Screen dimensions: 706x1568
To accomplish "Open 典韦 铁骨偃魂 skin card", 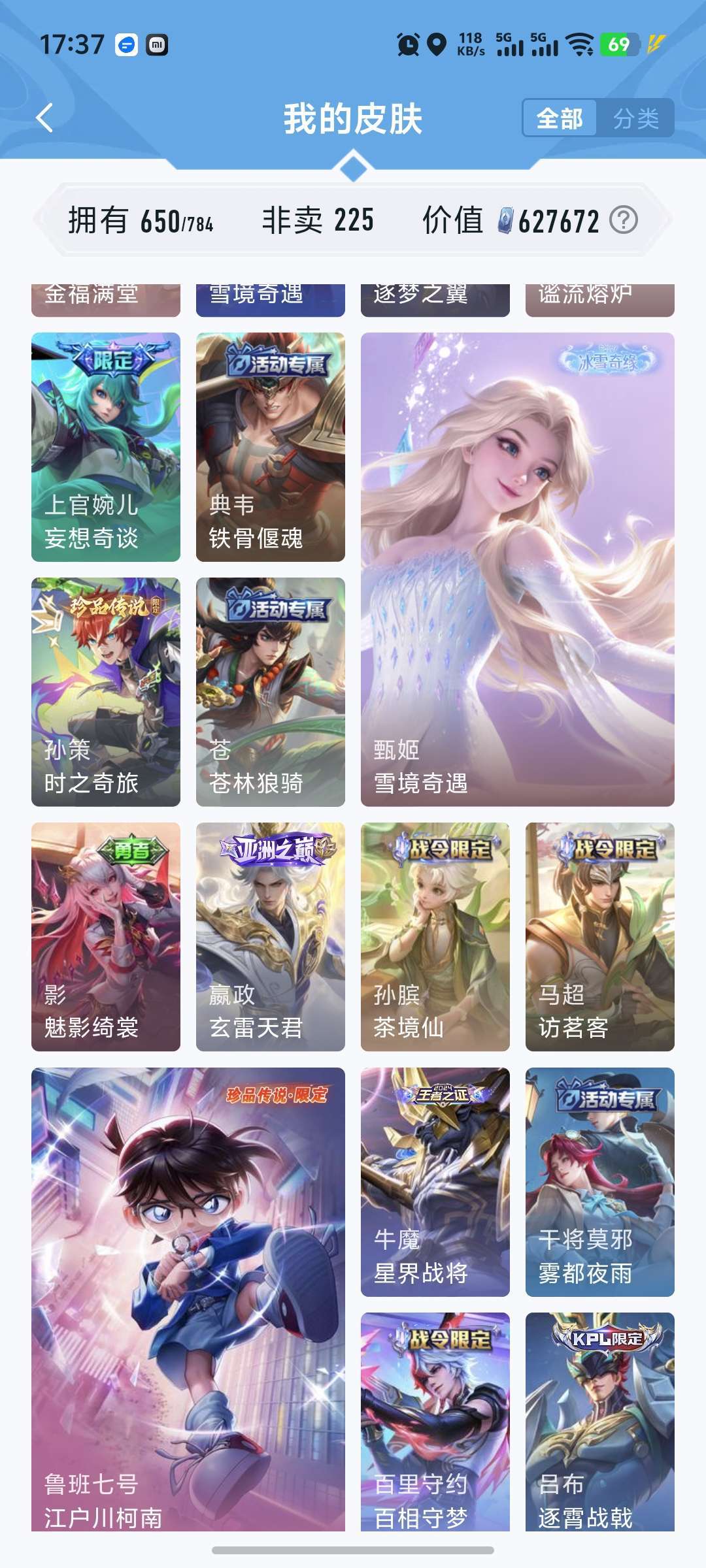I will point(271,447).
